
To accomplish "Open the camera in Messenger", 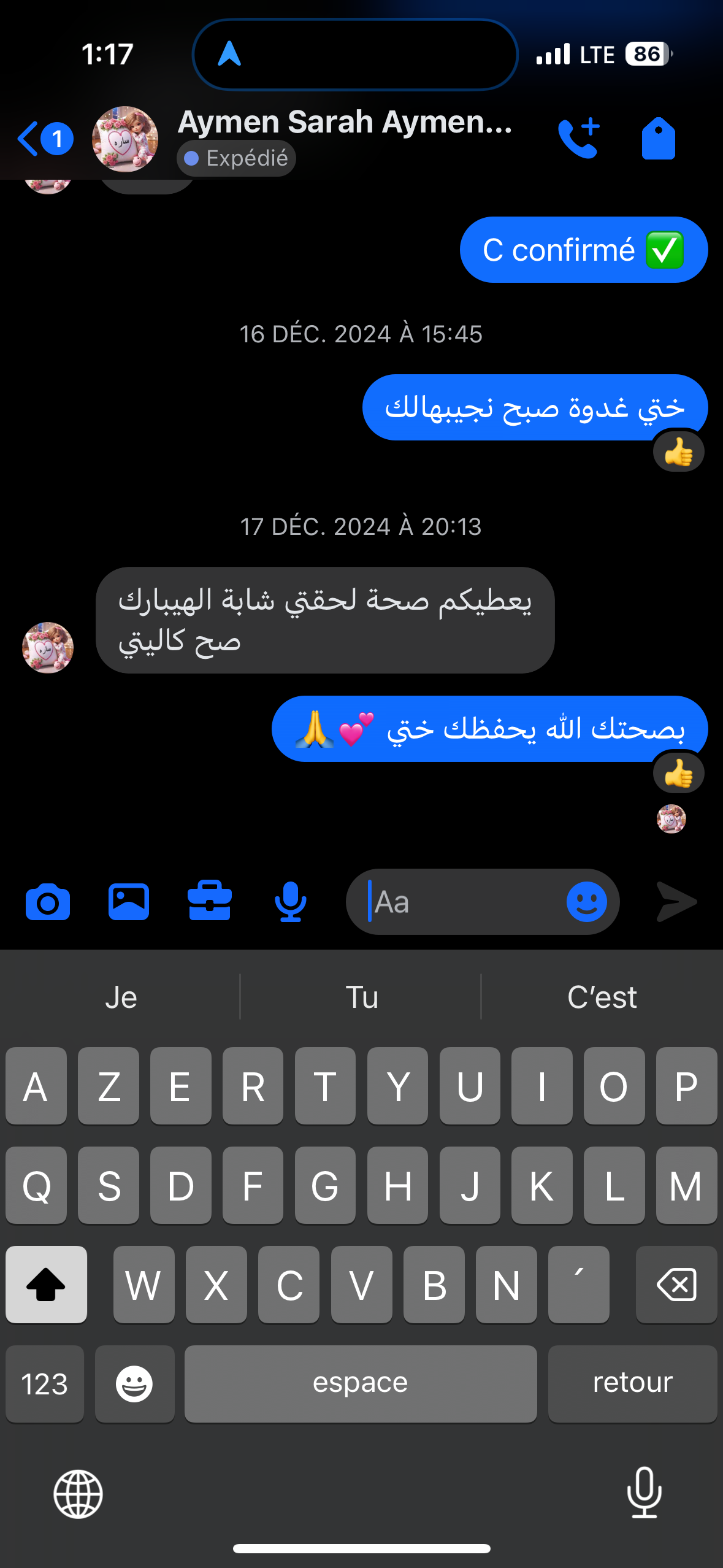I will click(47, 902).
